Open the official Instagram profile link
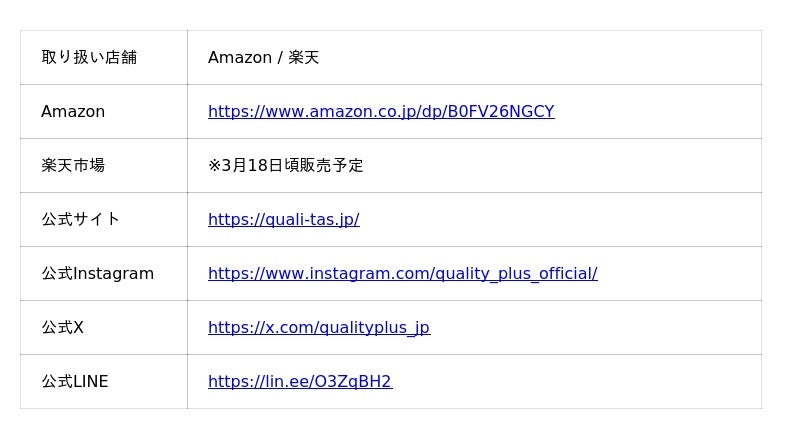Image resolution: width=800 pixels, height=439 pixels. click(x=402, y=274)
